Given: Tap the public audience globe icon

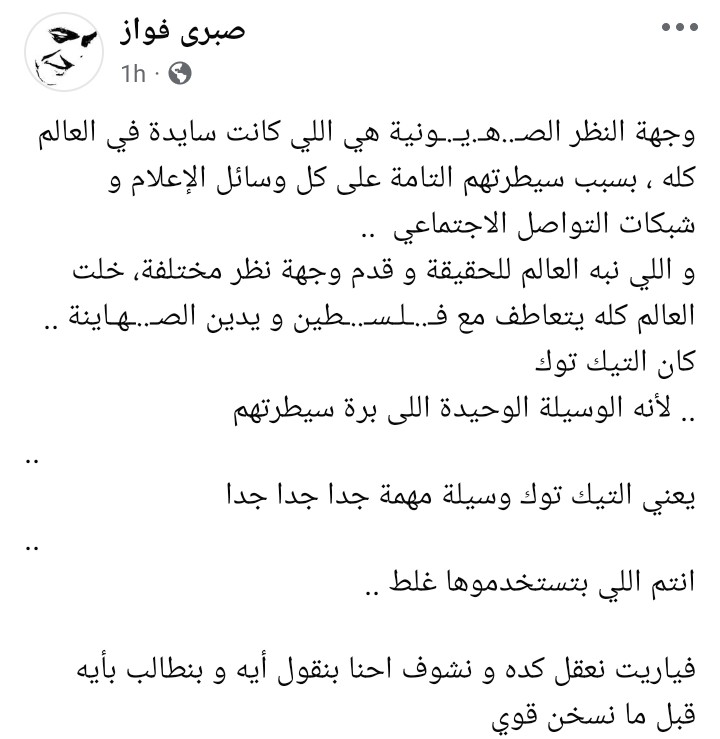Looking at the screenshot, I should (x=179, y=73).
